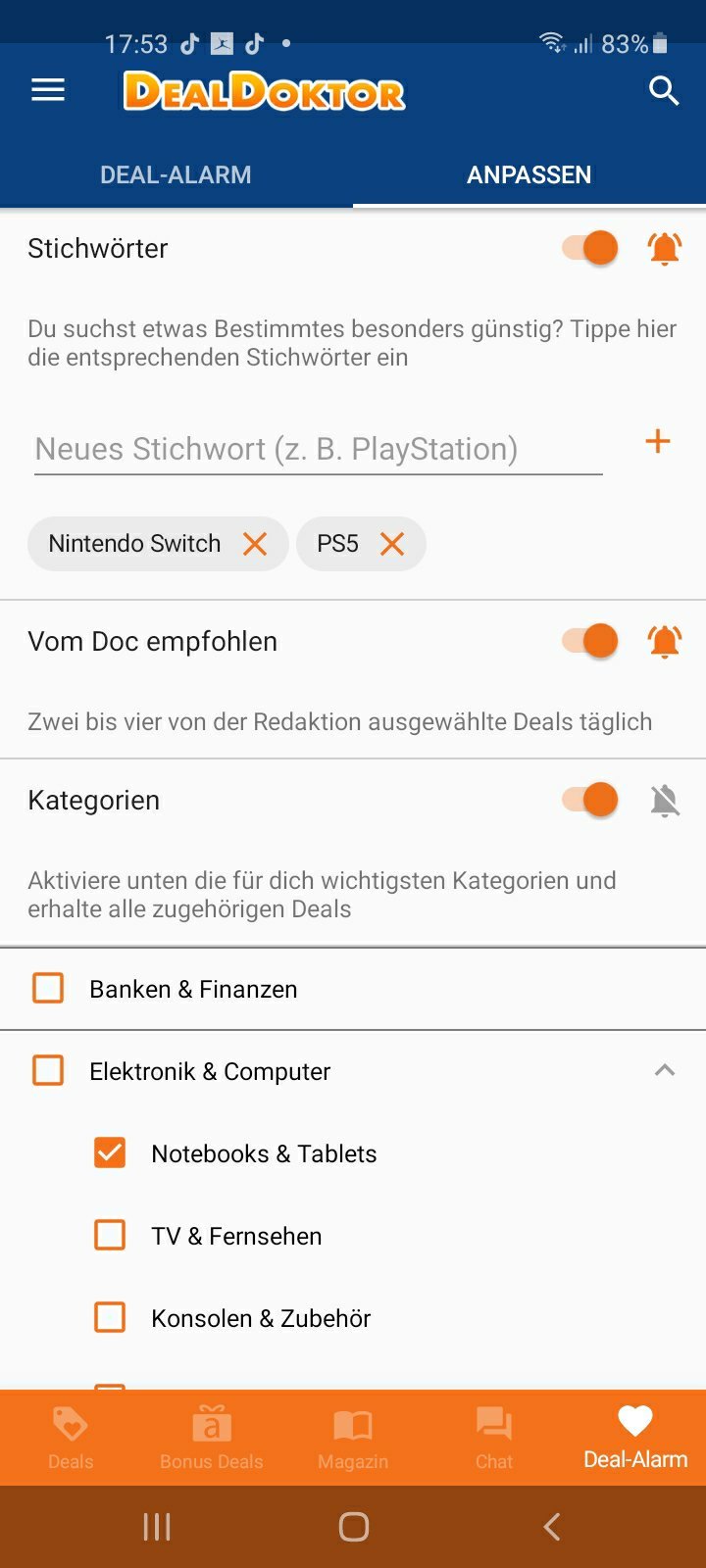Disable the Vom Doc empfohlen switch

click(x=590, y=641)
